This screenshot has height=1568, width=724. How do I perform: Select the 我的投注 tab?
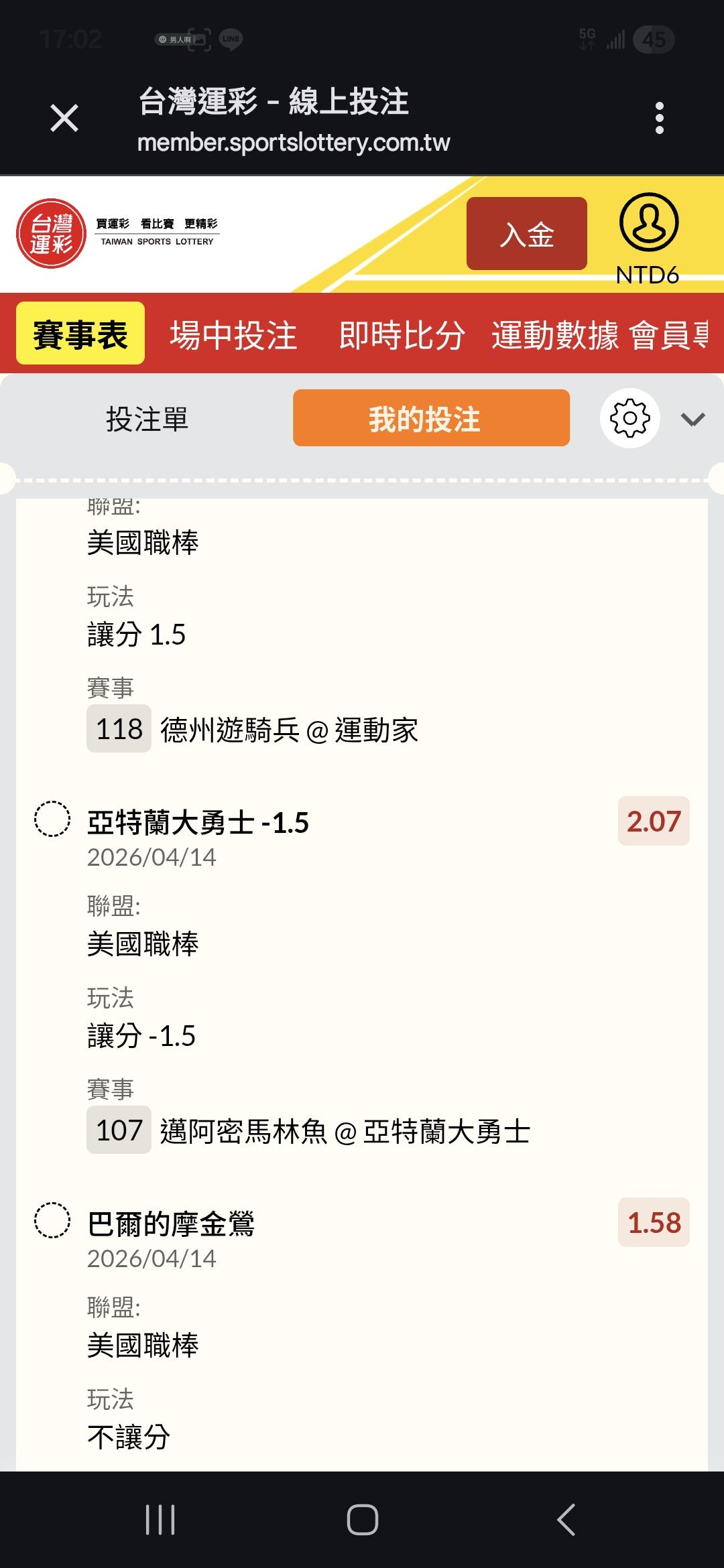pyautogui.click(x=431, y=418)
